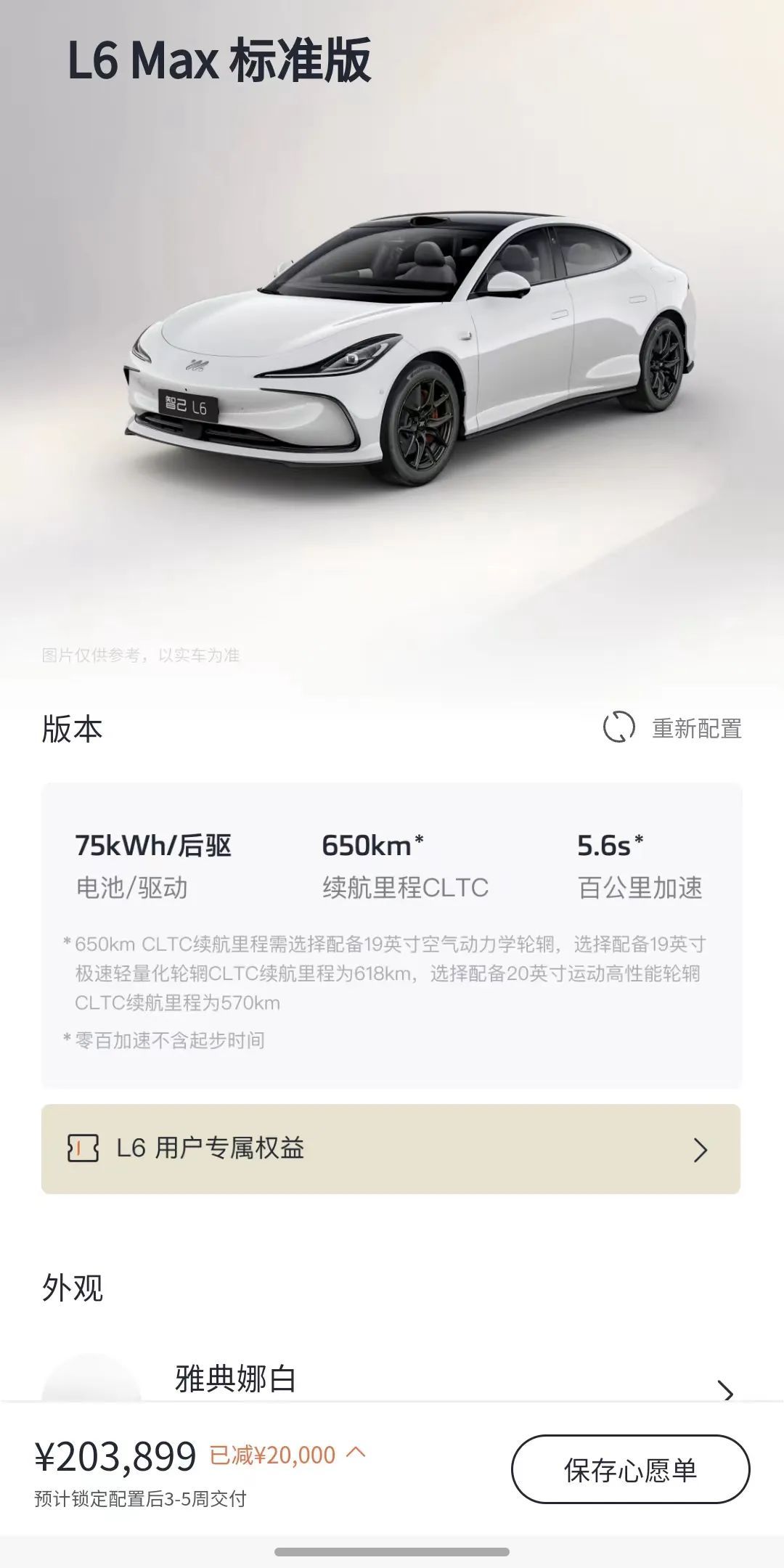The image size is (784, 1568).
Task: Tap 保存心愿单 to save wishlist
Action: [x=630, y=1470]
